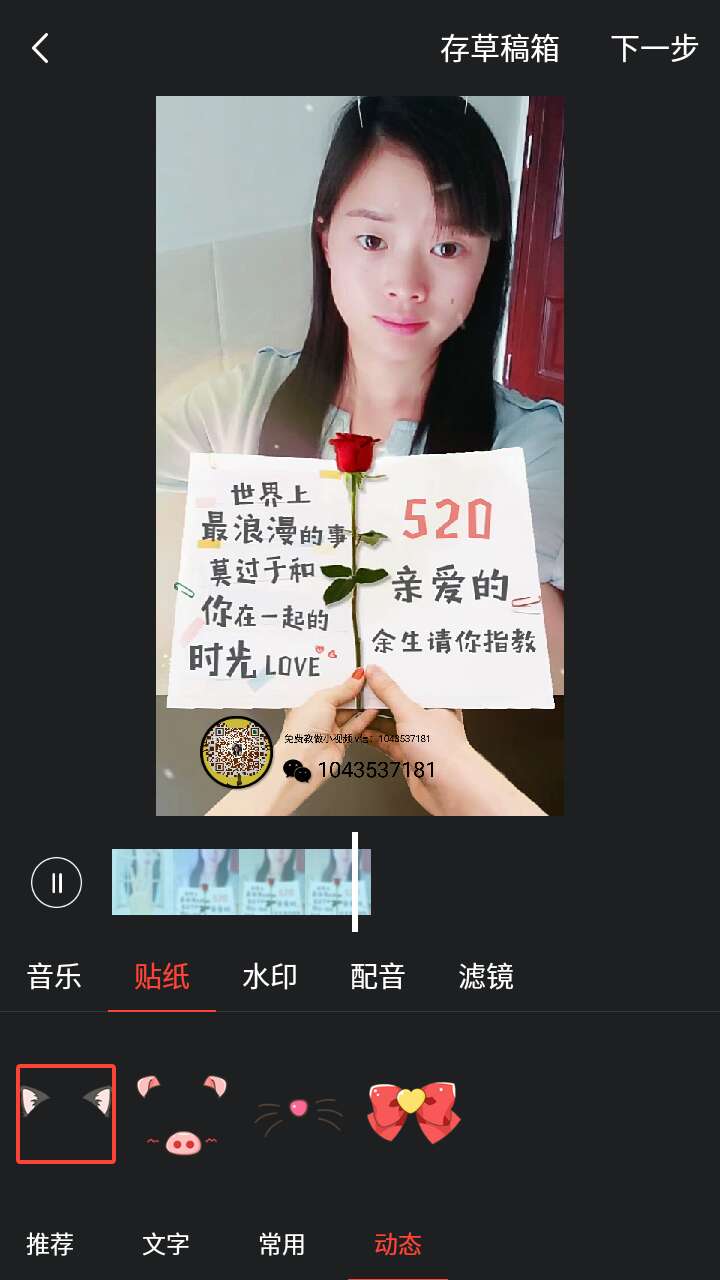Select the 动态 animated stickers category
The width and height of the screenshot is (720, 1280).
[x=398, y=1244]
